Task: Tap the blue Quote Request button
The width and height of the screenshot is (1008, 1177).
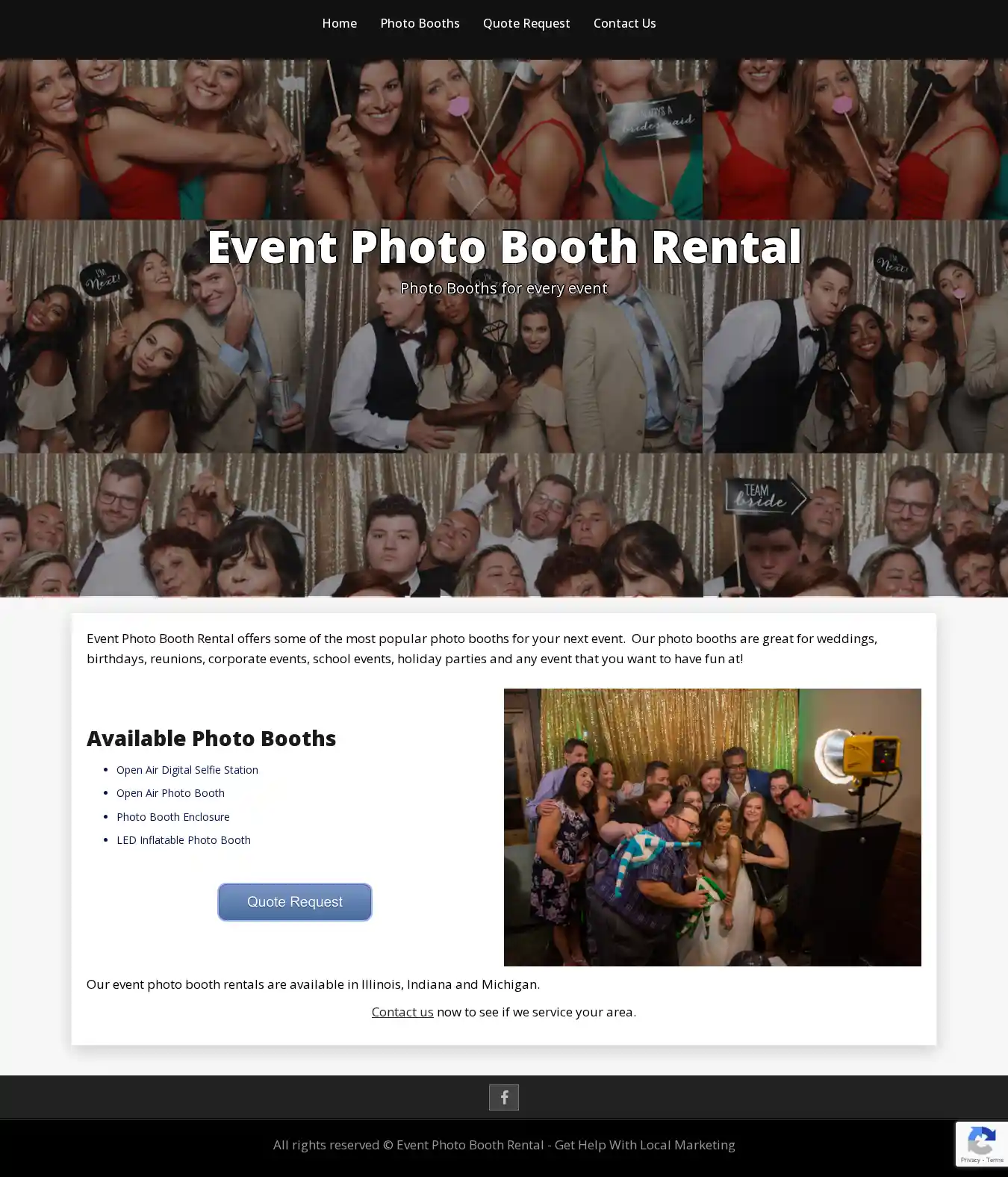Action: pos(294,901)
